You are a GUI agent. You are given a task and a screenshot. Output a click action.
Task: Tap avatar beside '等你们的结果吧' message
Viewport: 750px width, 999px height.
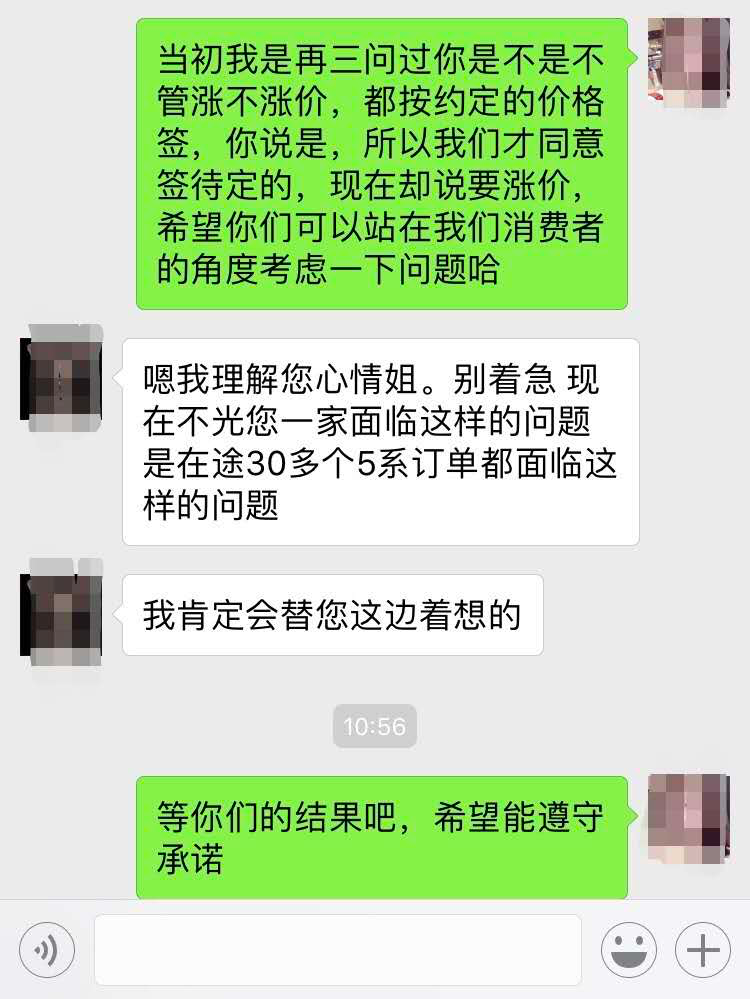point(688,819)
